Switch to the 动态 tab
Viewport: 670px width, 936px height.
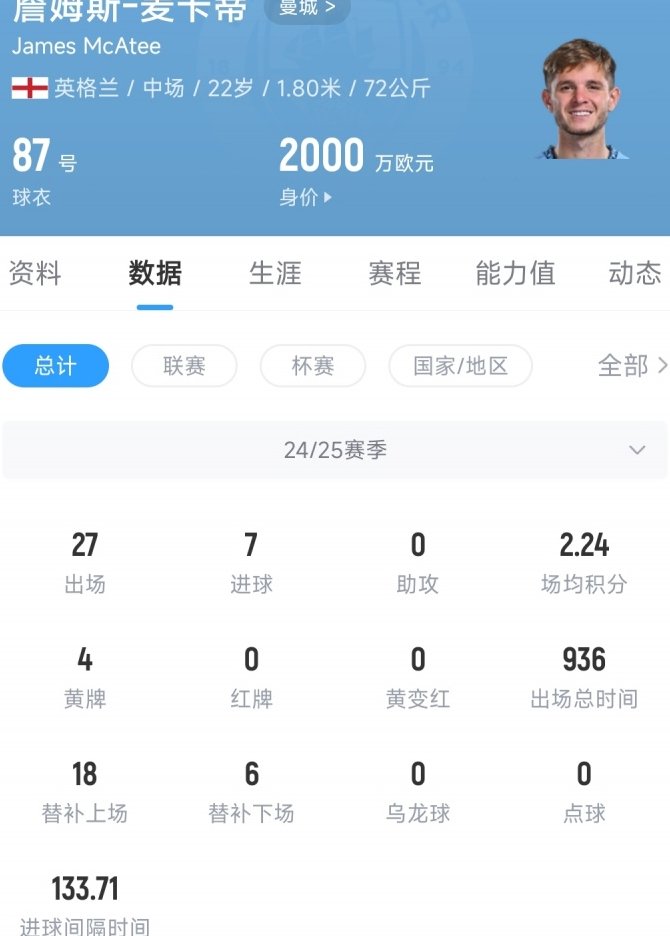pyautogui.click(x=634, y=273)
